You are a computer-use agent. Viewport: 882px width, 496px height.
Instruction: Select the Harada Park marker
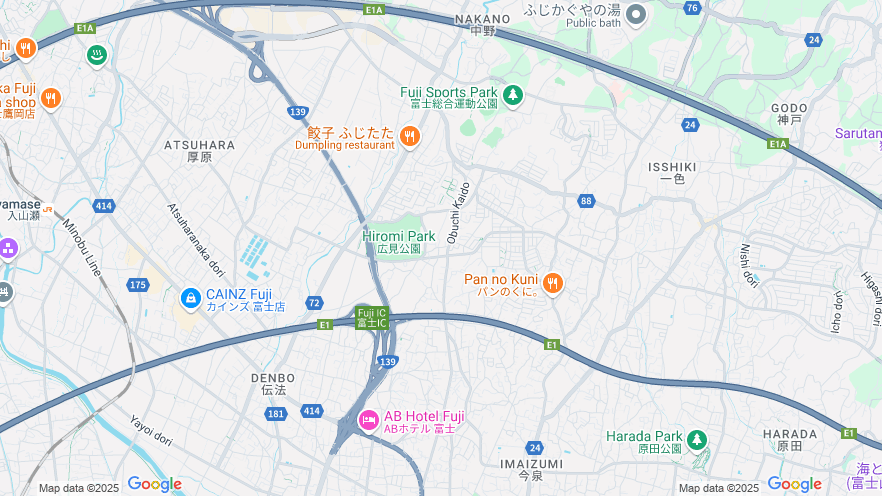coord(696,439)
